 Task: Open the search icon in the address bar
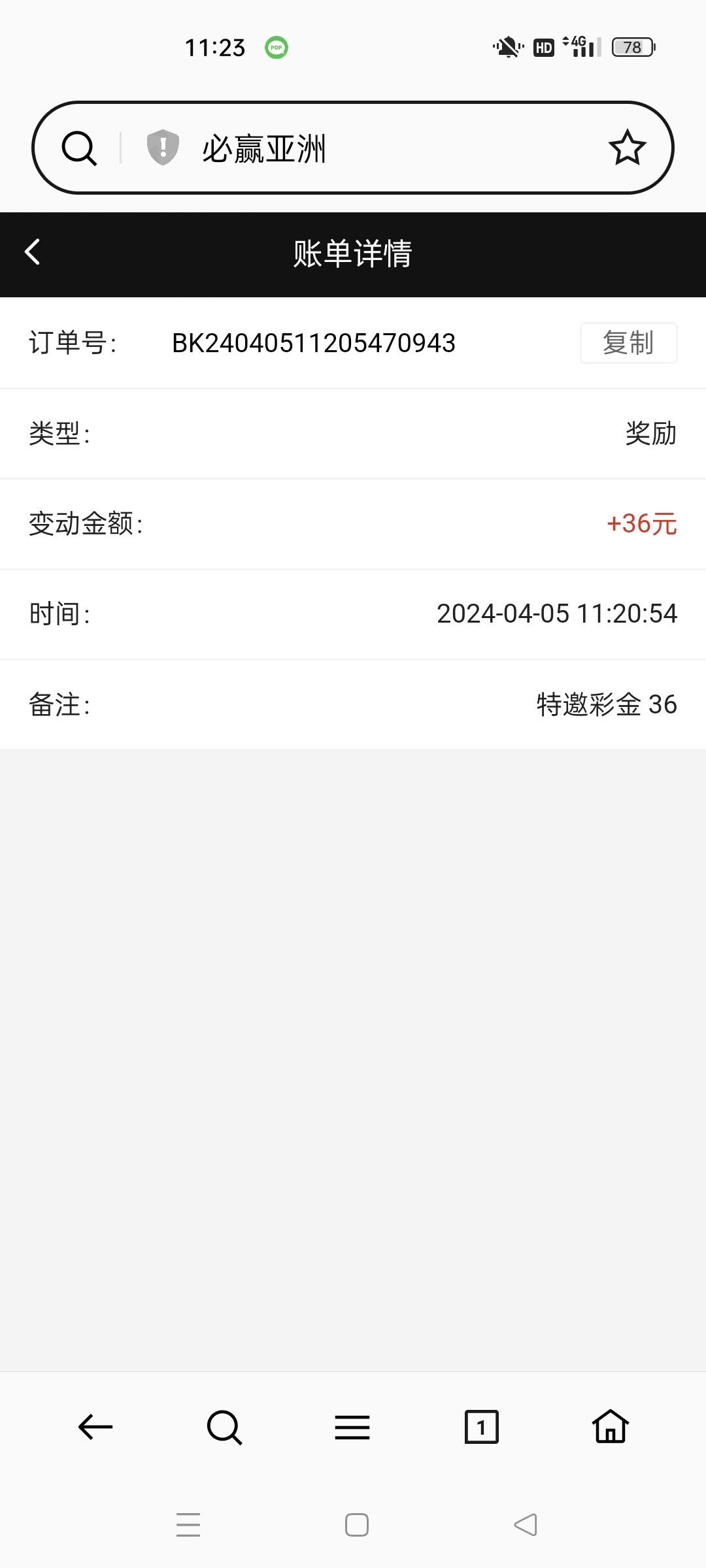(79, 148)
